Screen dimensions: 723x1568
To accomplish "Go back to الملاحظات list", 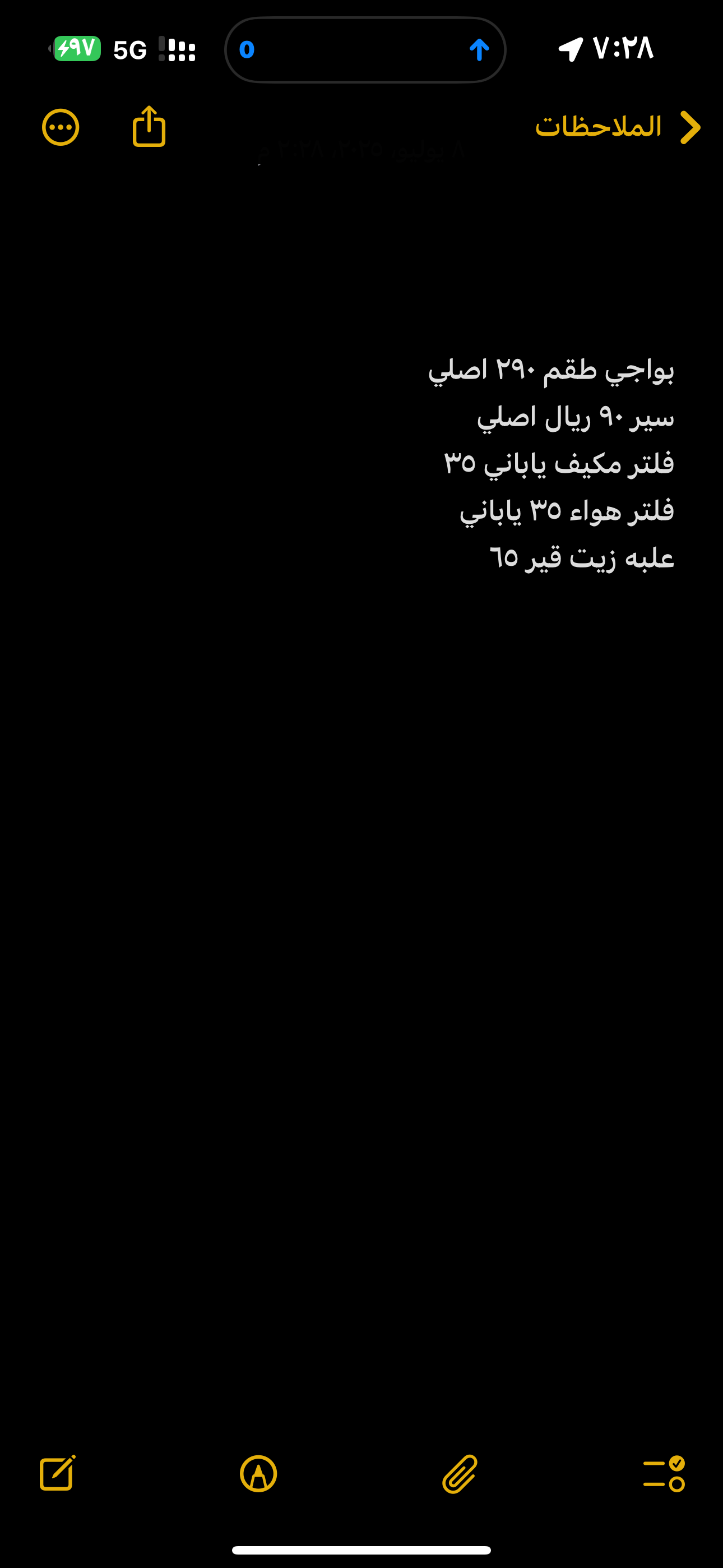I will [618, 127].
